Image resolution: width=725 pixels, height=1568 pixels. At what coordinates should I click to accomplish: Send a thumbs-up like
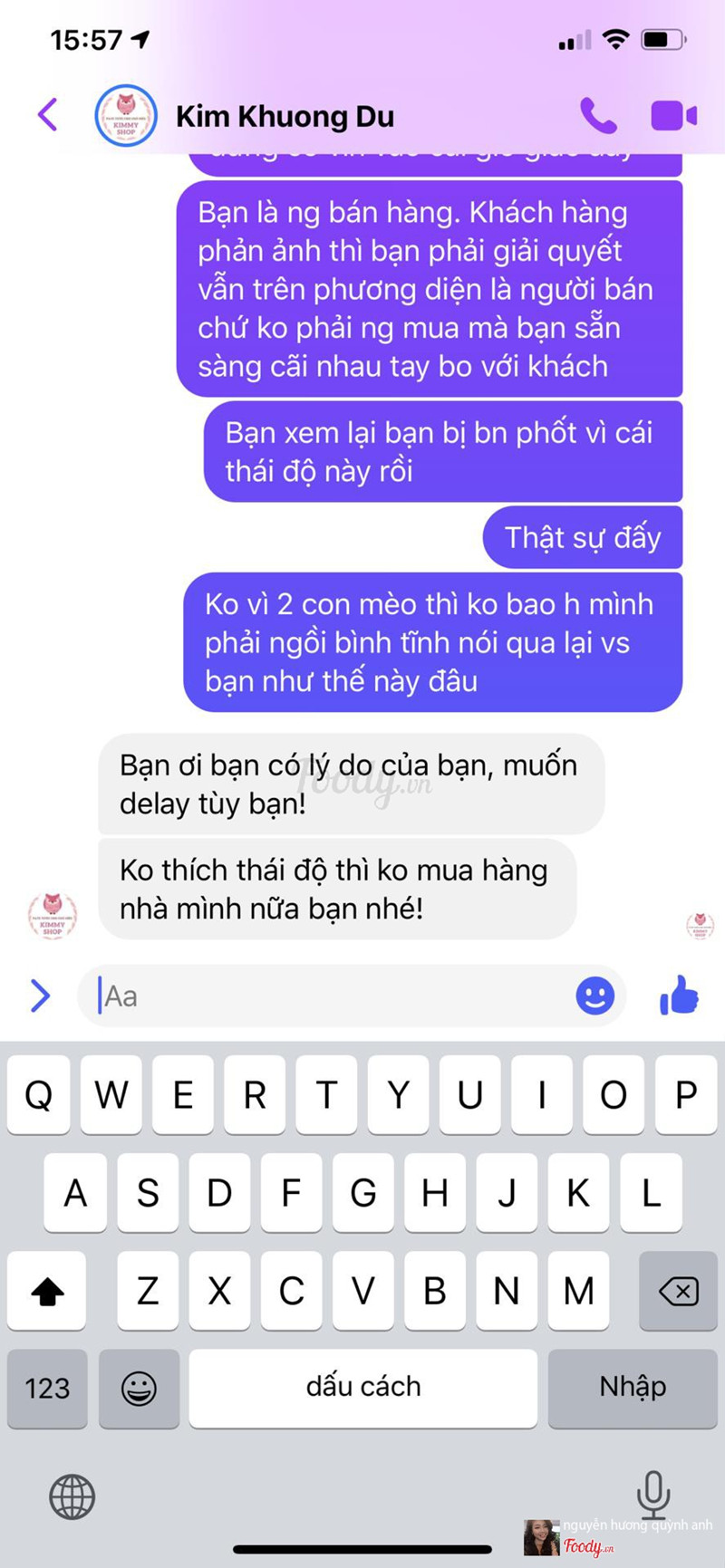click(679, 996)
